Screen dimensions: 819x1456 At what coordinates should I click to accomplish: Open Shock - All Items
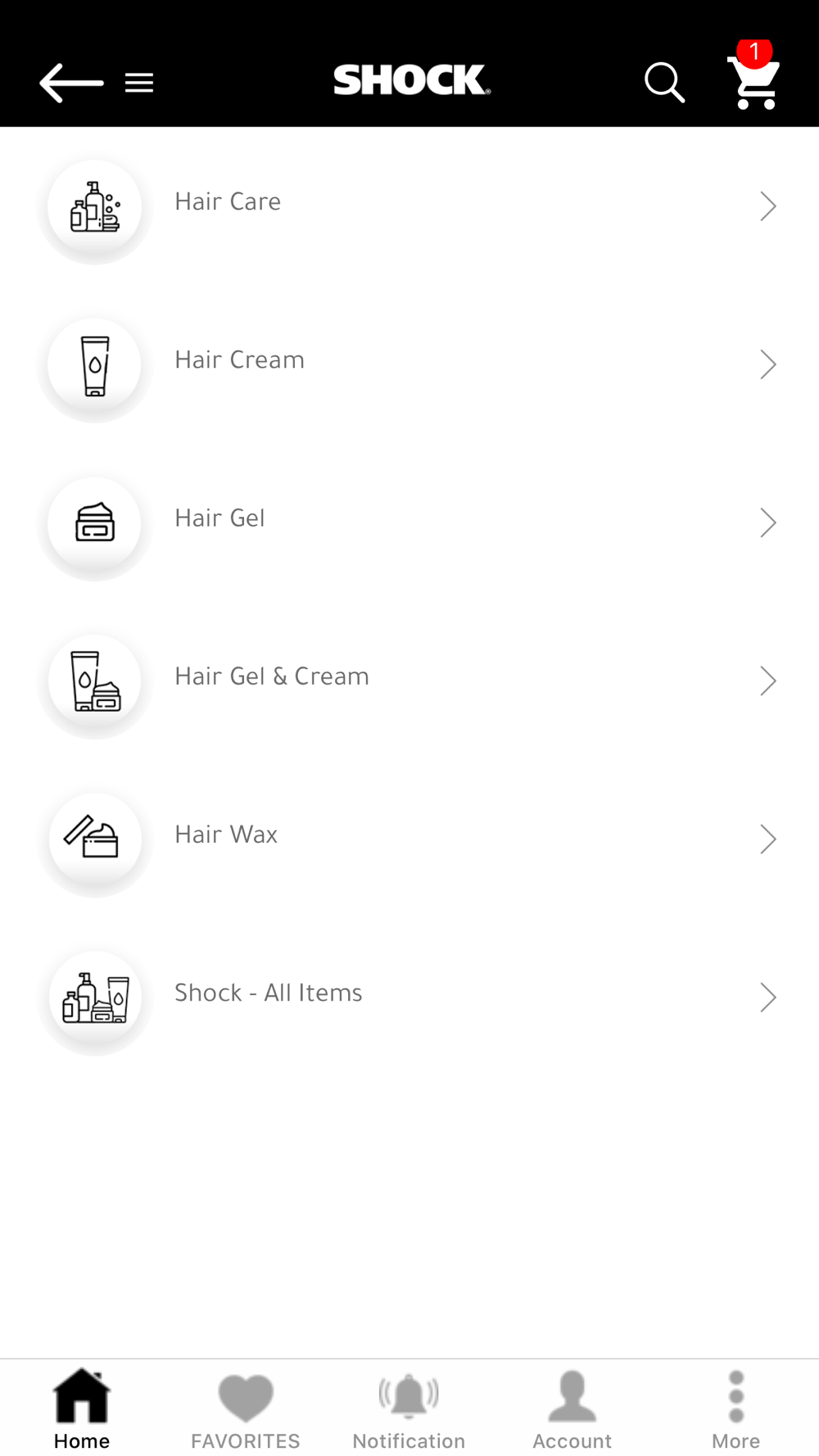pos(409,997)
